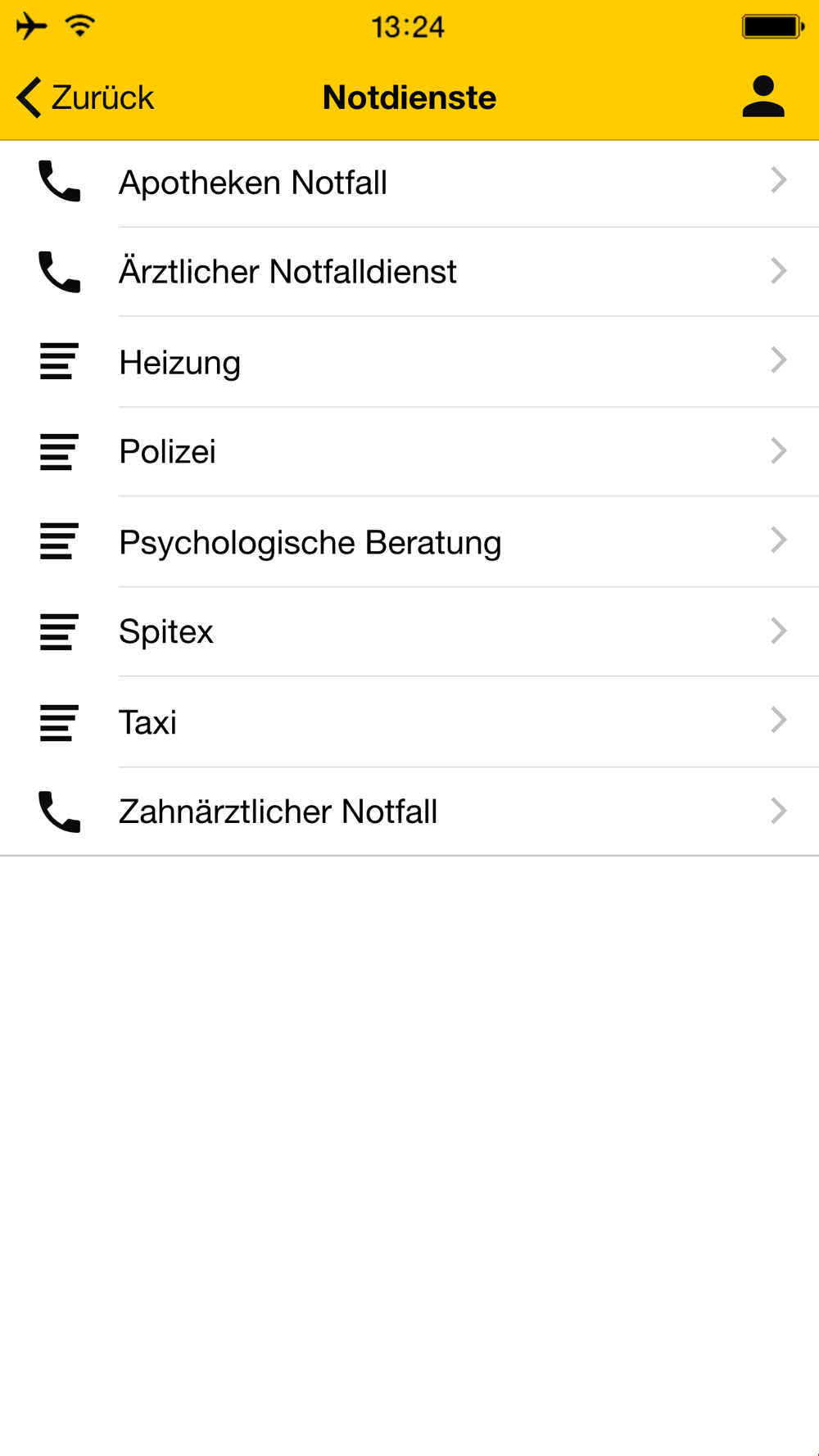This screenshot has width=819, height=1456.
Task: Open the Taxi entry
Action: pyautogui.click(x=409, y=722)
